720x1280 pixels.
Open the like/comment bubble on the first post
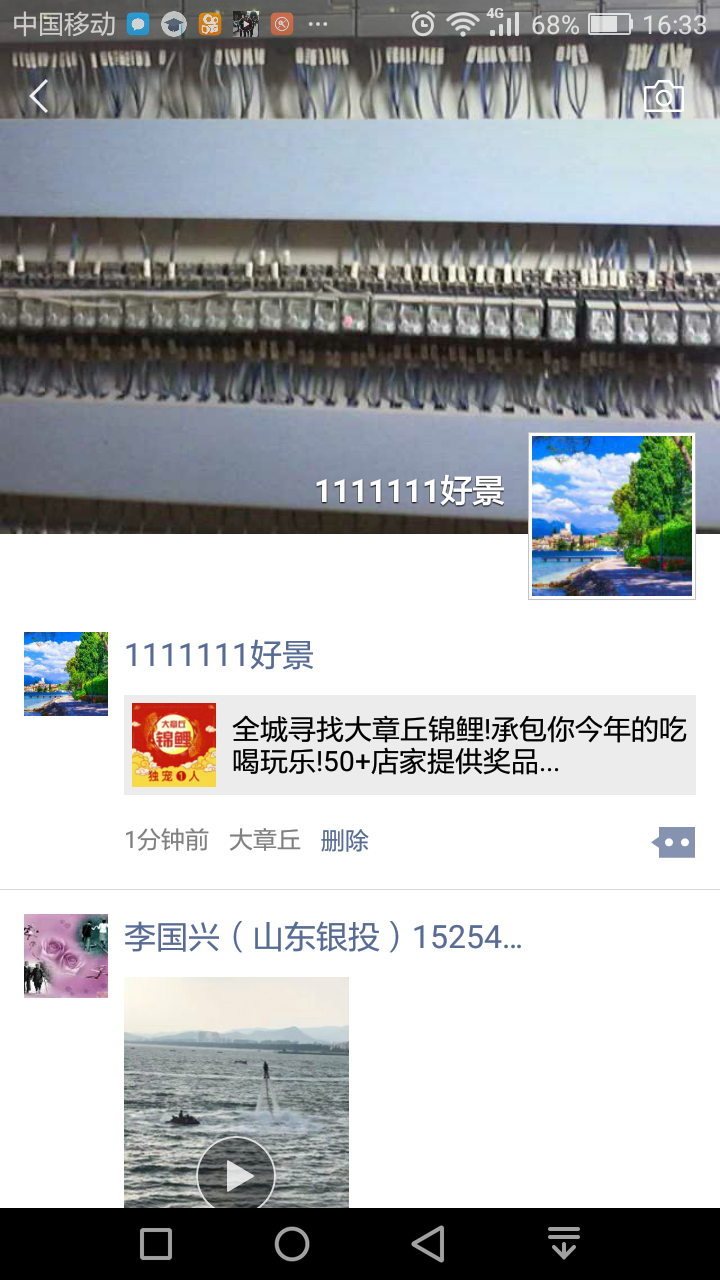click(674, 842)
